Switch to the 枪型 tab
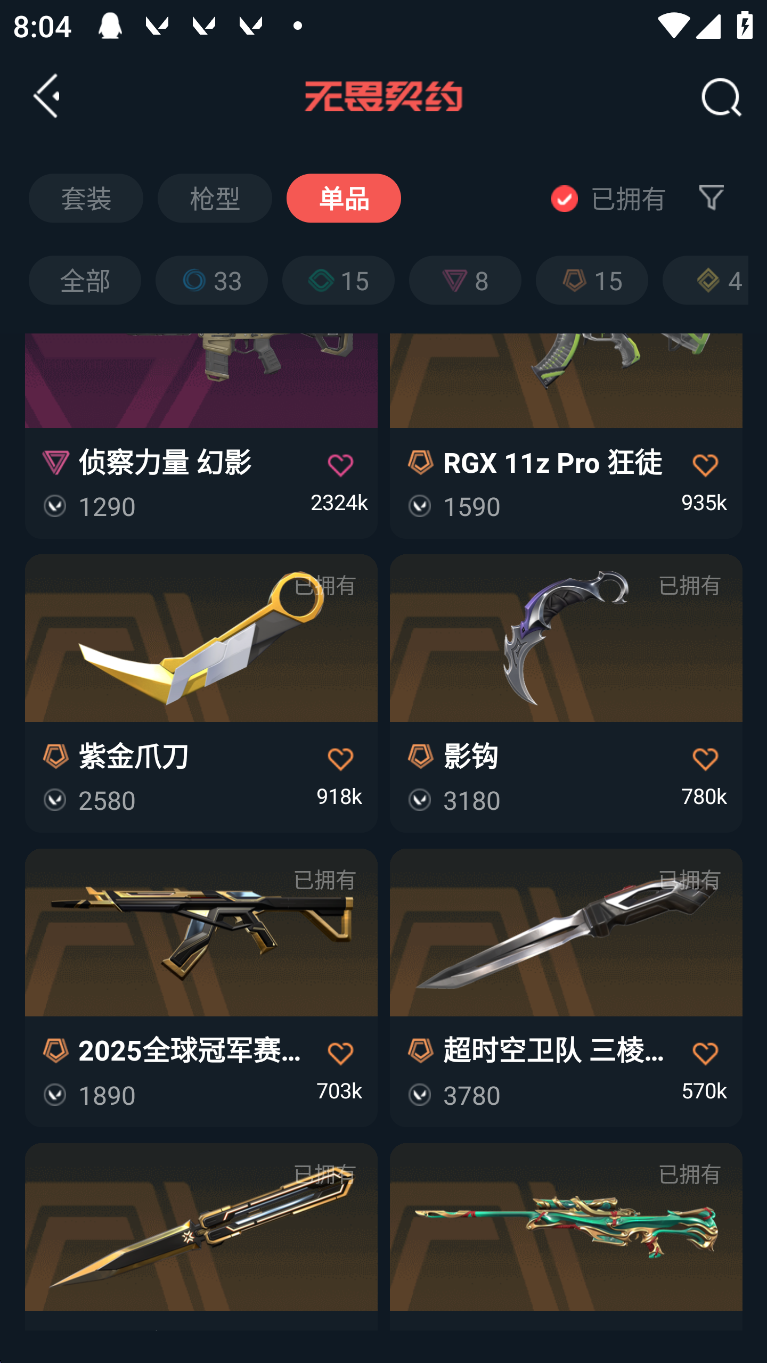This screenshot has width=767, height=1363. [x=214, y=198]
